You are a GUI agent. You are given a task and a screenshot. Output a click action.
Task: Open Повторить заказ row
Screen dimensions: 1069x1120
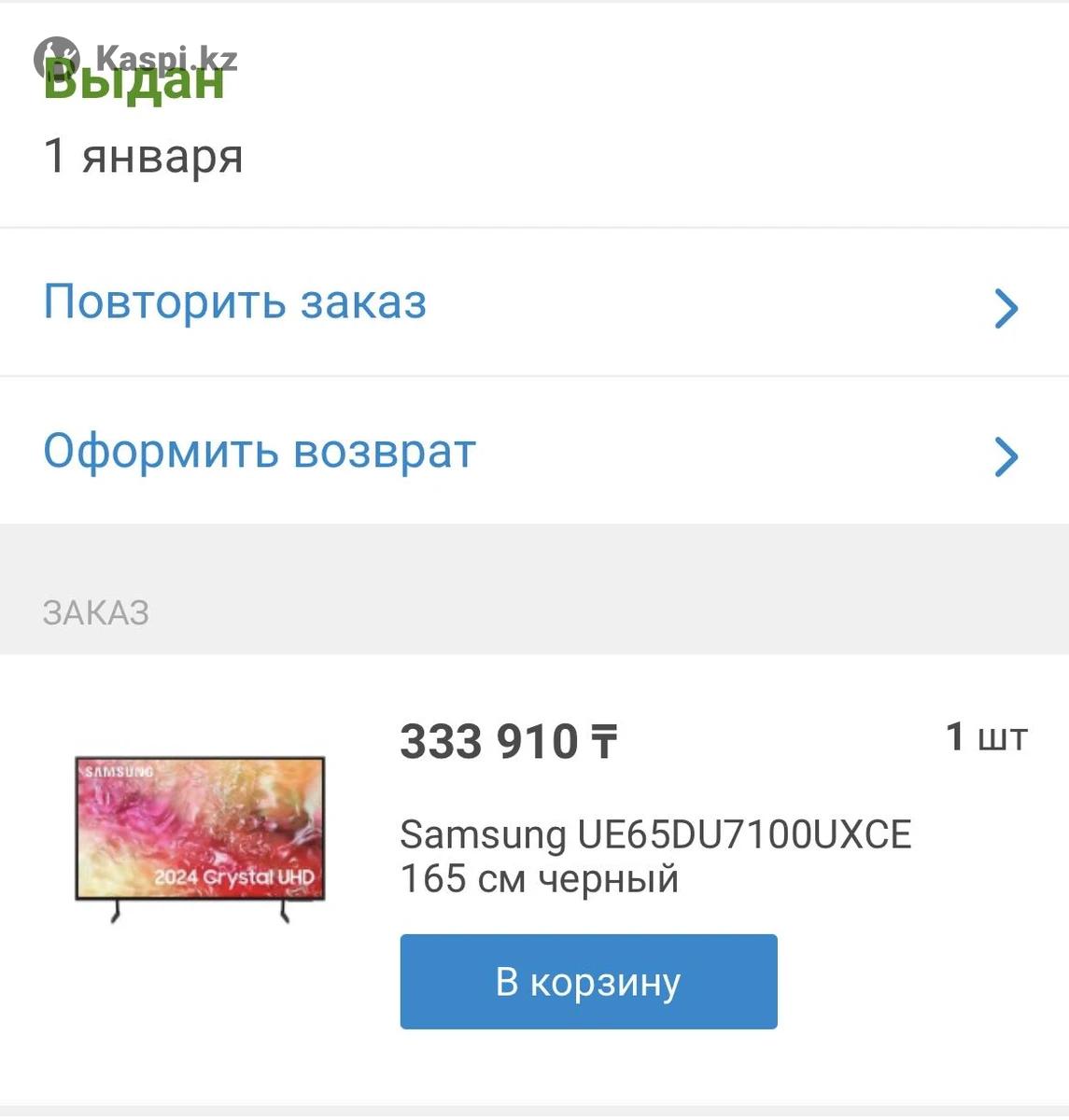534,303
